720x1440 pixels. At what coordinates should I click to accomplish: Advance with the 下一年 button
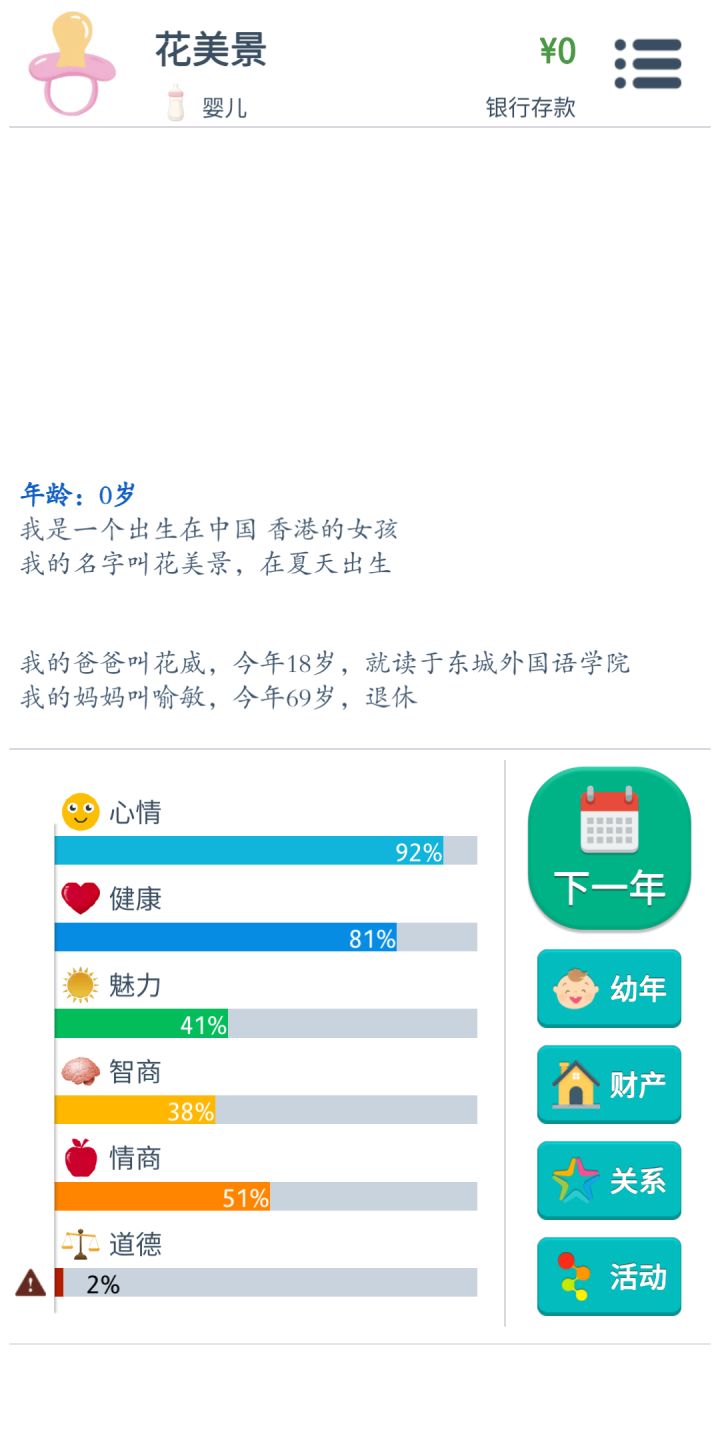pyautogui.click(x=609, y=849)
